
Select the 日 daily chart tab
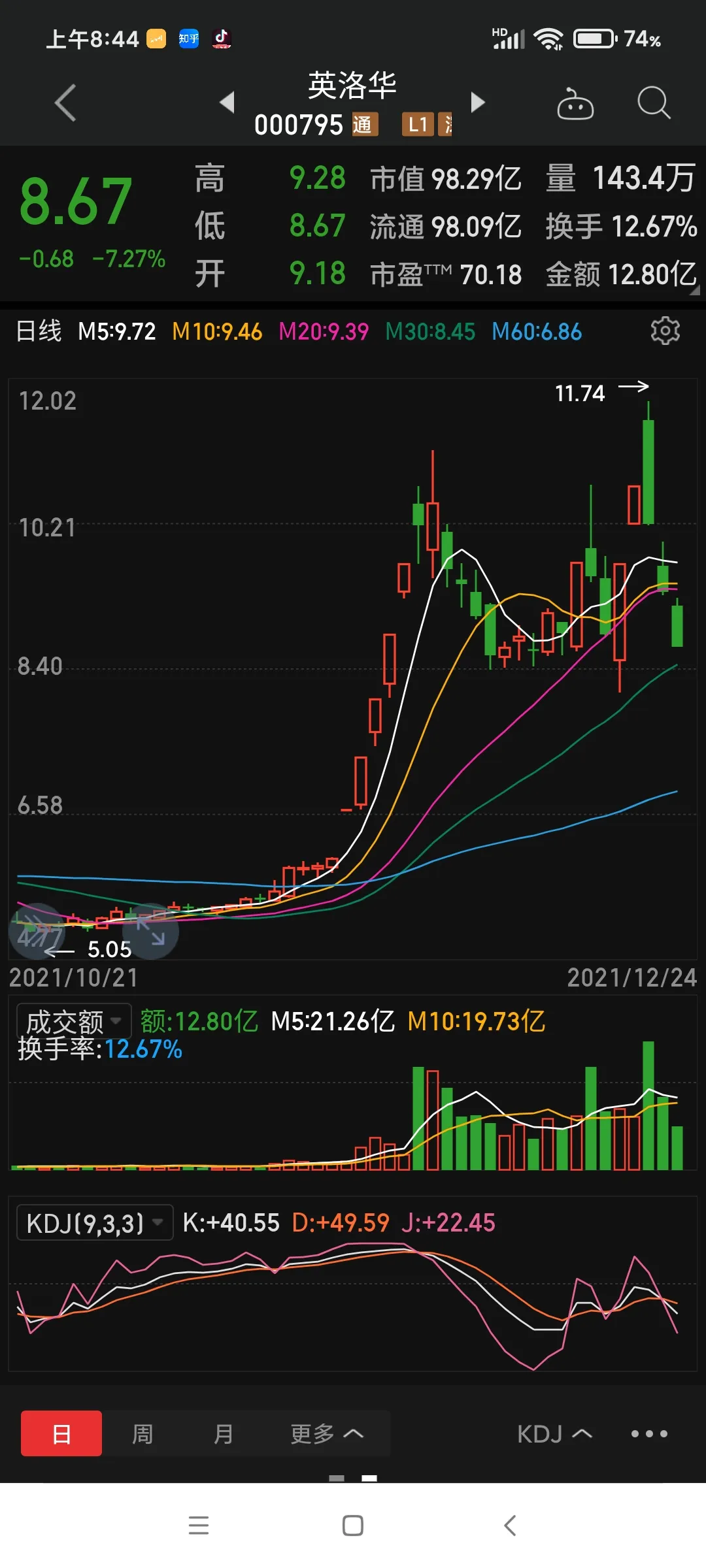click(61, 1433)
